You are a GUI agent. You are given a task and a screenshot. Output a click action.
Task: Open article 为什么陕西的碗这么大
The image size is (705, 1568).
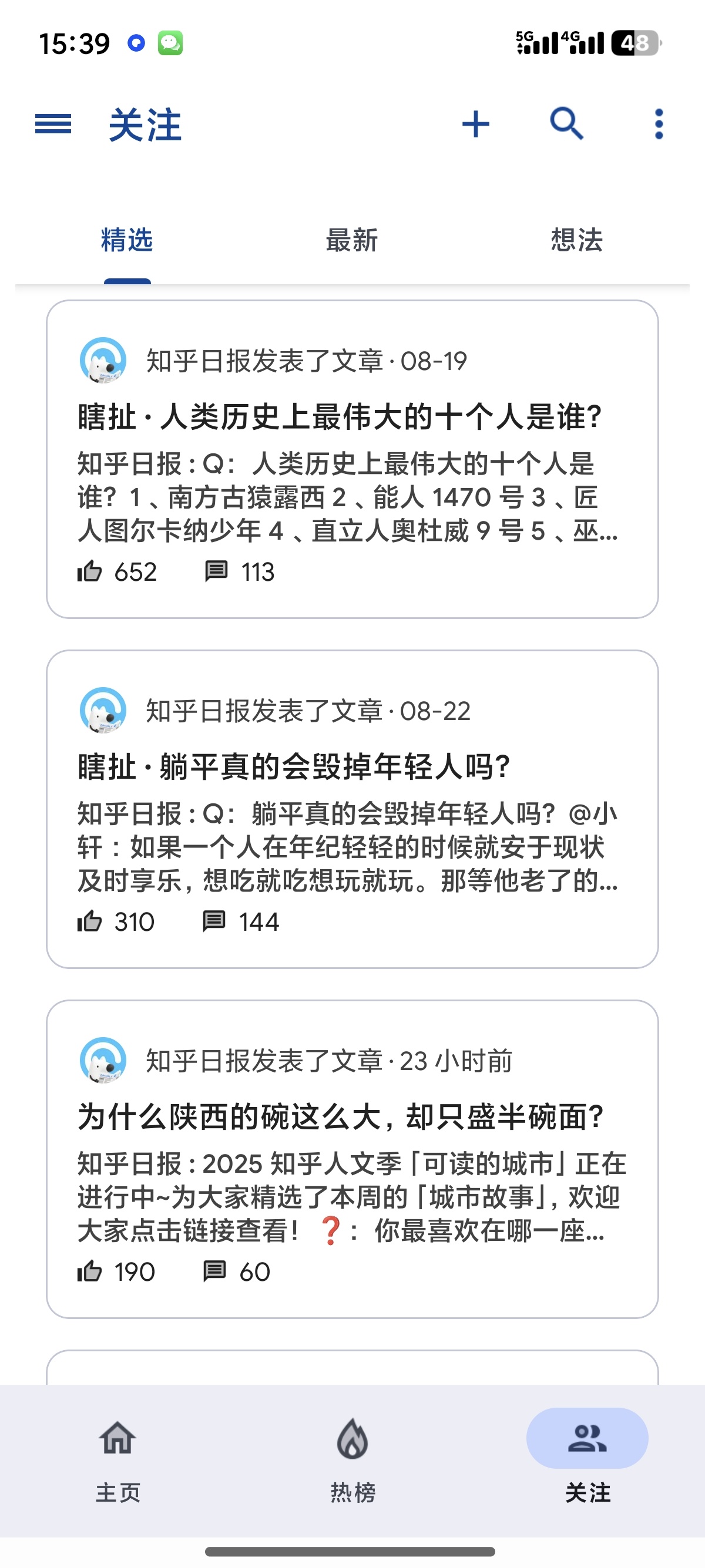pos(340,1117)
